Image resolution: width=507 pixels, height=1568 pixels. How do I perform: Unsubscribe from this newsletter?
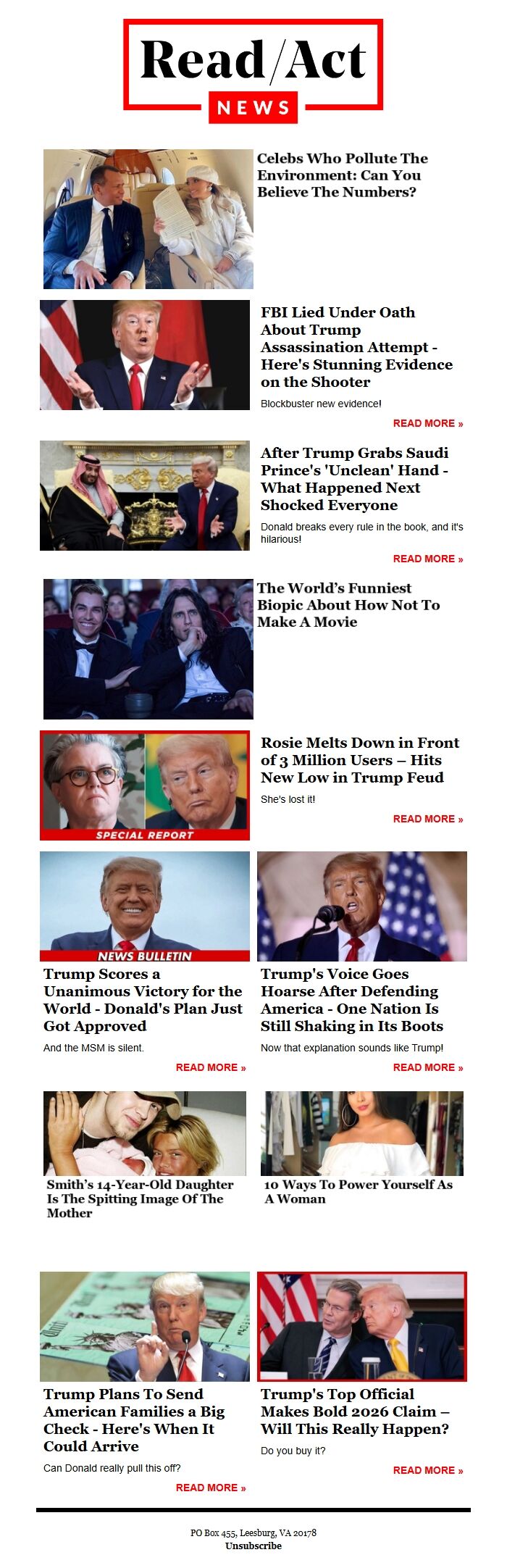click(253, 1546)
